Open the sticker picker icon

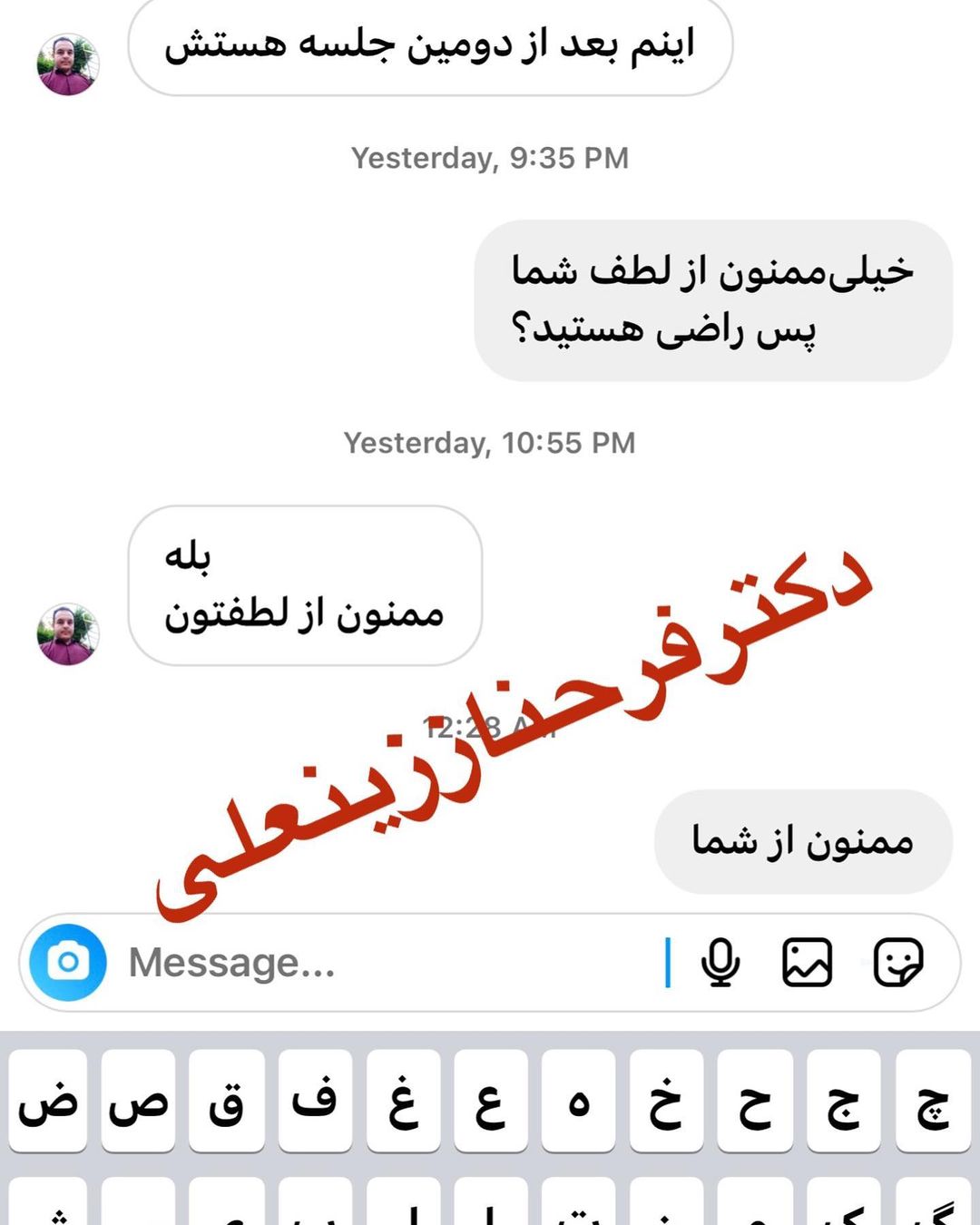click(898, 962)
